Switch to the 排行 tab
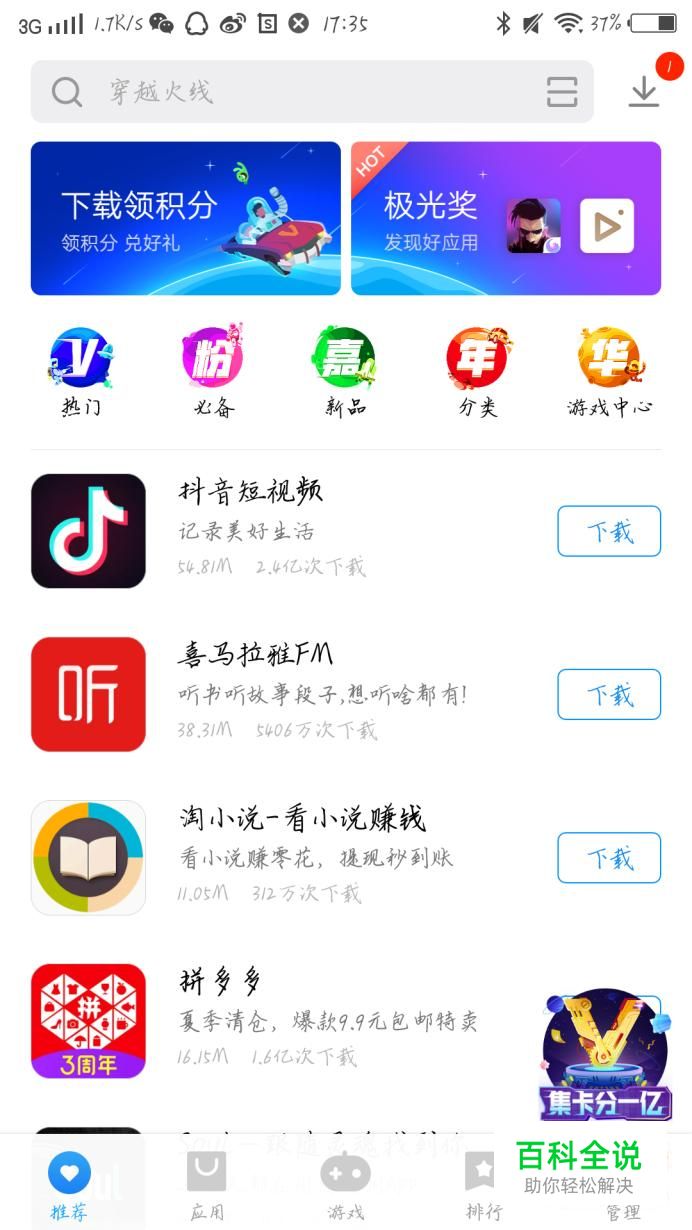 (483, 1186)
